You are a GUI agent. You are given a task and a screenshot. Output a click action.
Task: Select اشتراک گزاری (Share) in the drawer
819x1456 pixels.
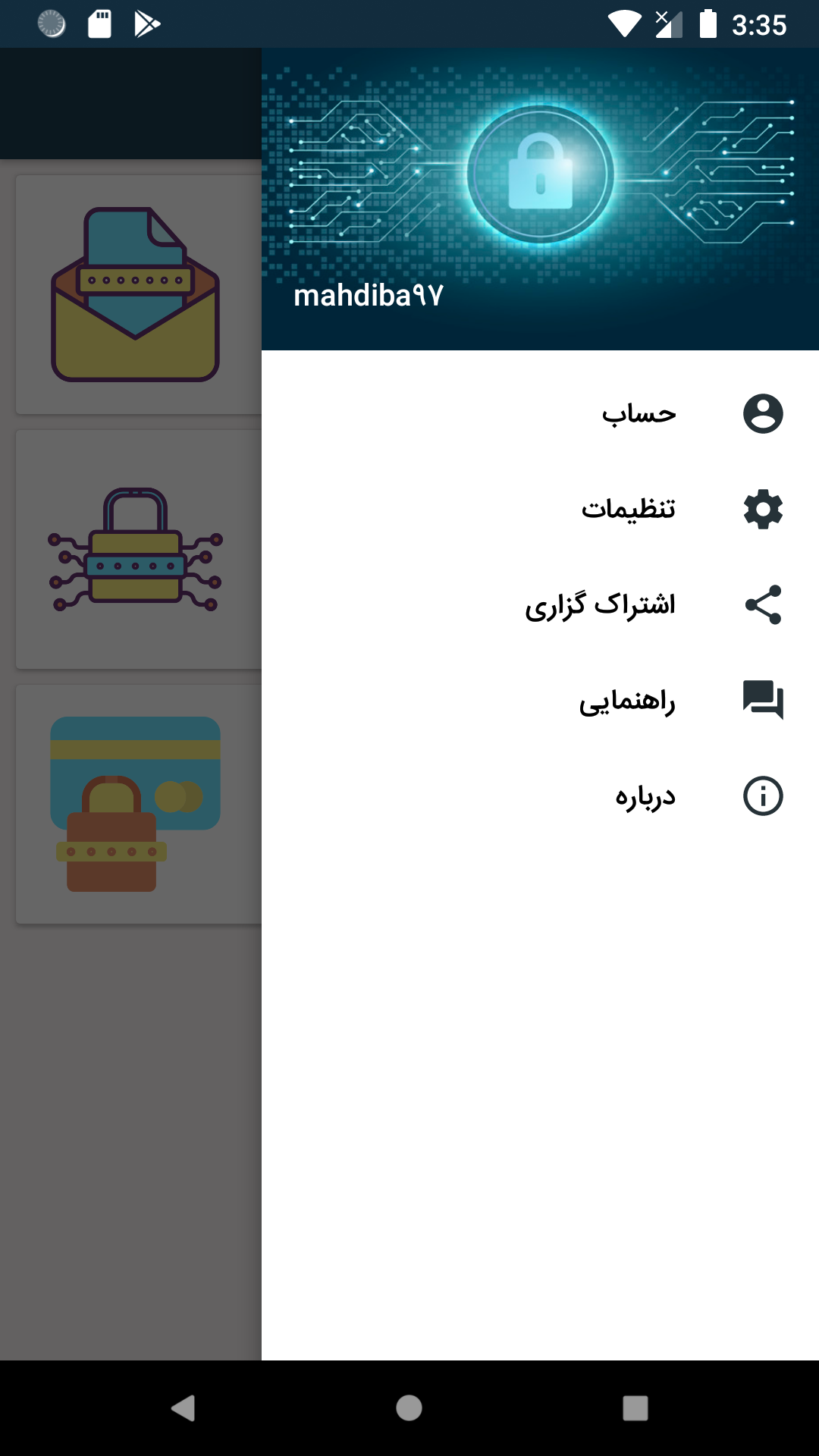pyautogui.click(x=600, y=604)
